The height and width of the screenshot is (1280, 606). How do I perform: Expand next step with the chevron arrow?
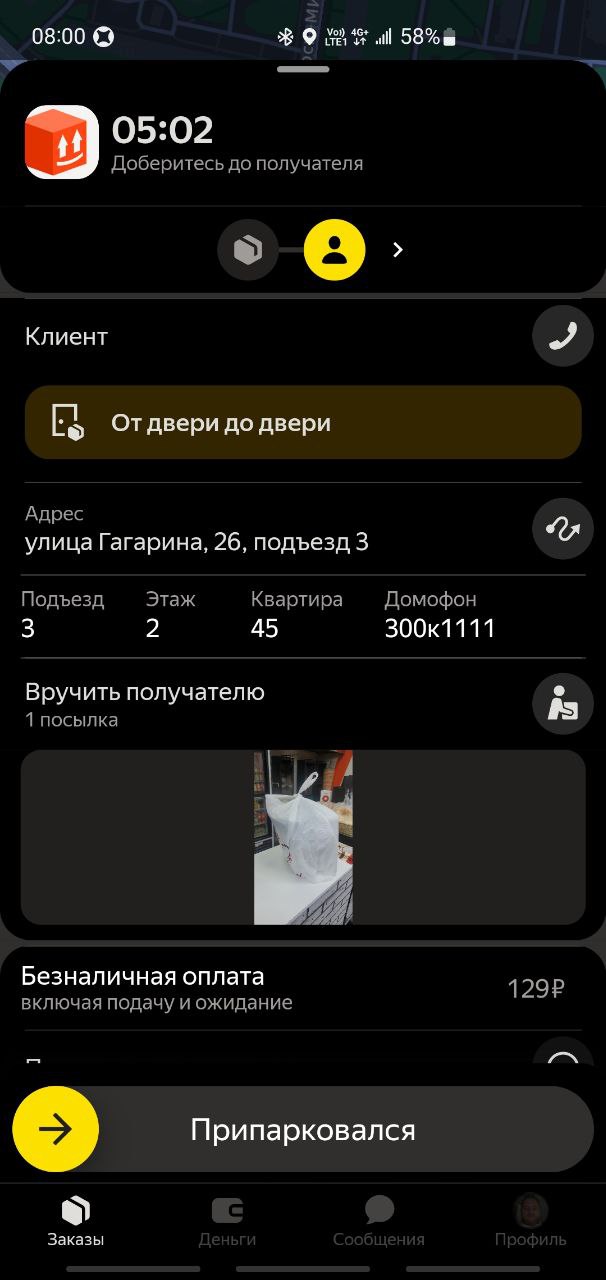tap(398, 250)
